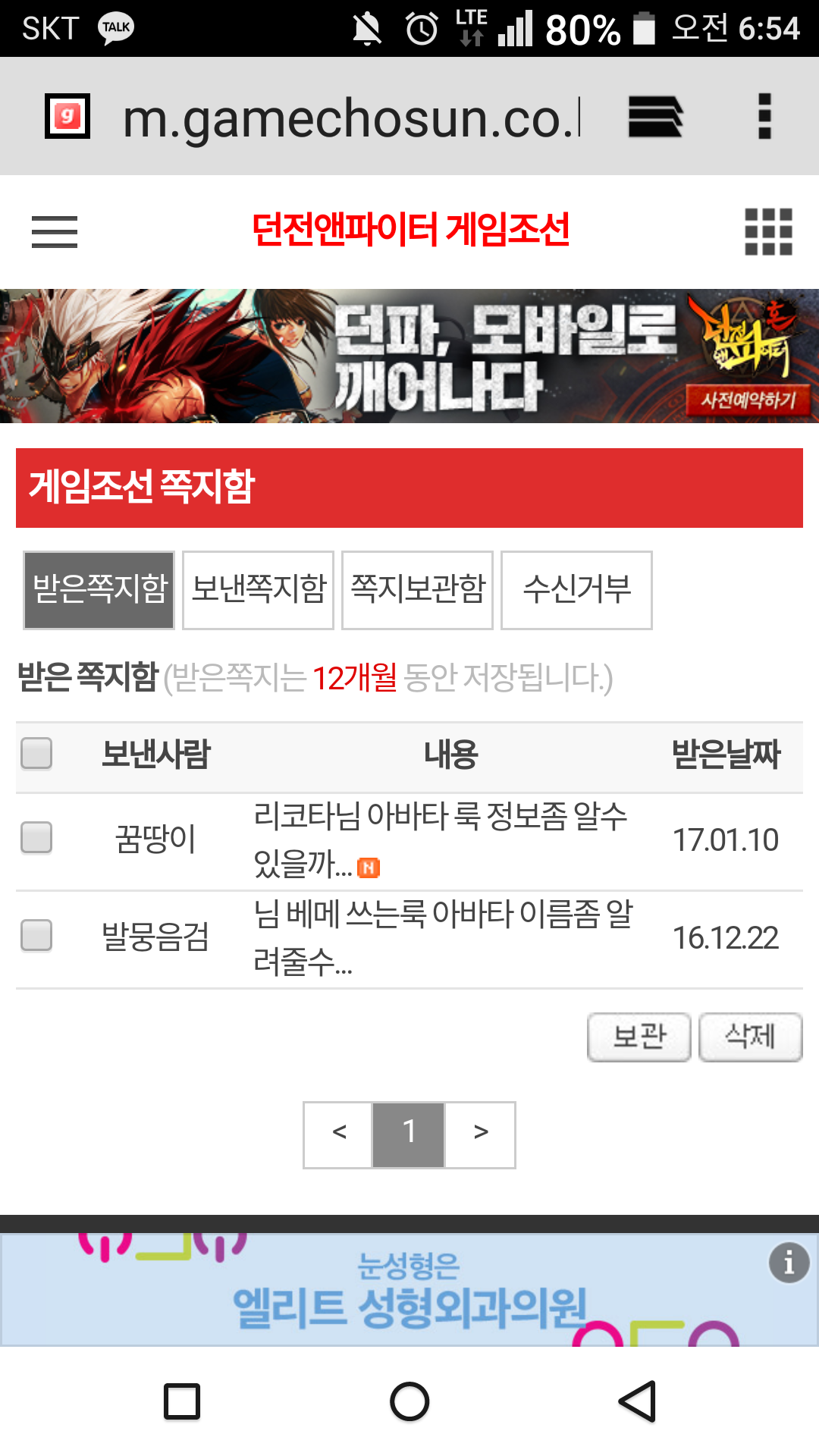Switch to 보낸쪽지함 tab

[259, 590]
